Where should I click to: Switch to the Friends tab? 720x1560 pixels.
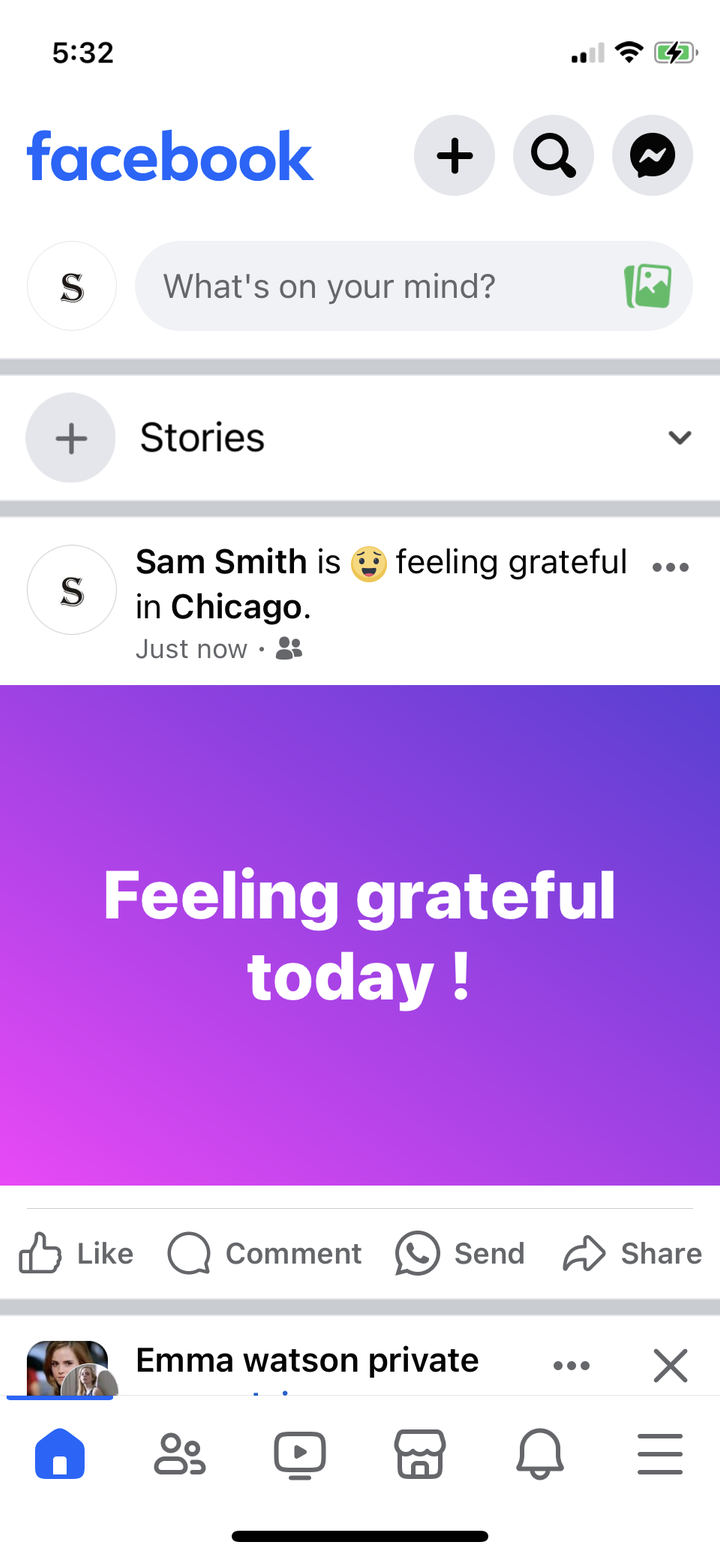point(179,1454)
